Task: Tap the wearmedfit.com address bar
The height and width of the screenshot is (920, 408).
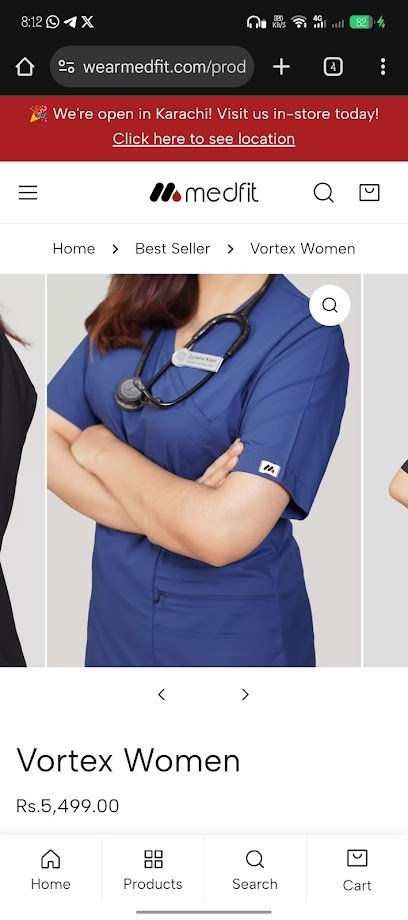Action: (x=152, y=67)
